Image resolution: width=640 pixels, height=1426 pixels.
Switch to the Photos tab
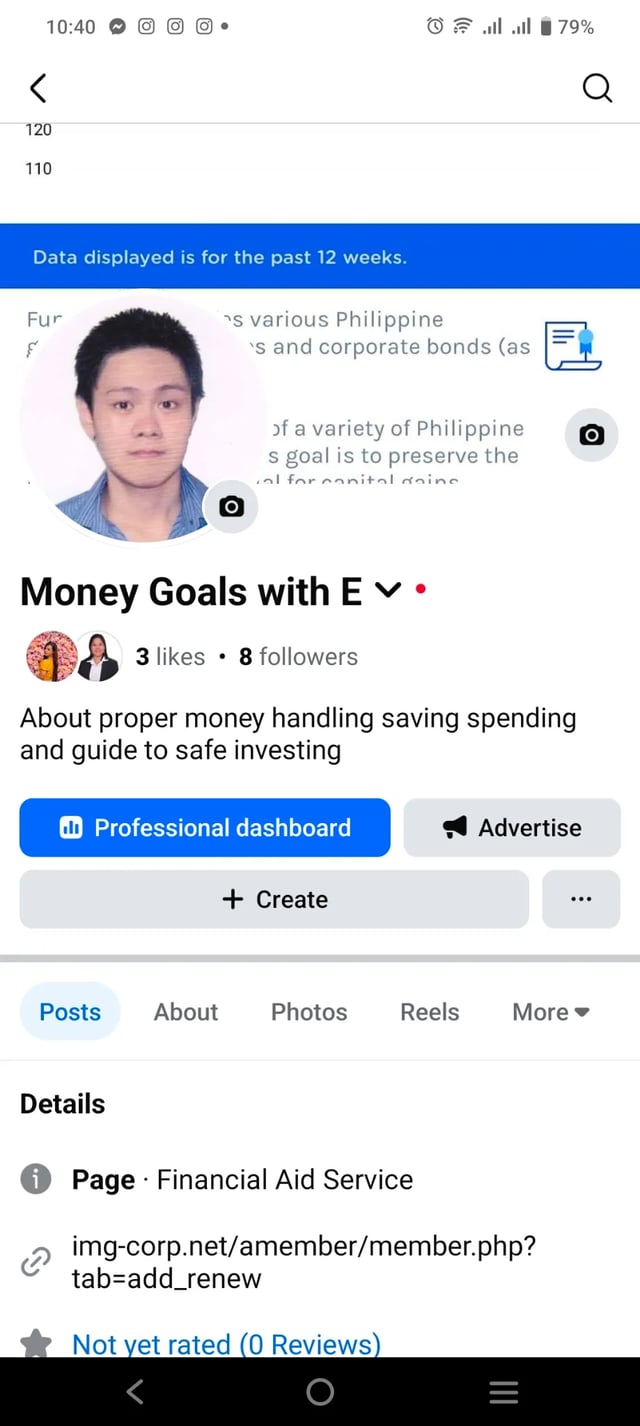click(309, 1012)
